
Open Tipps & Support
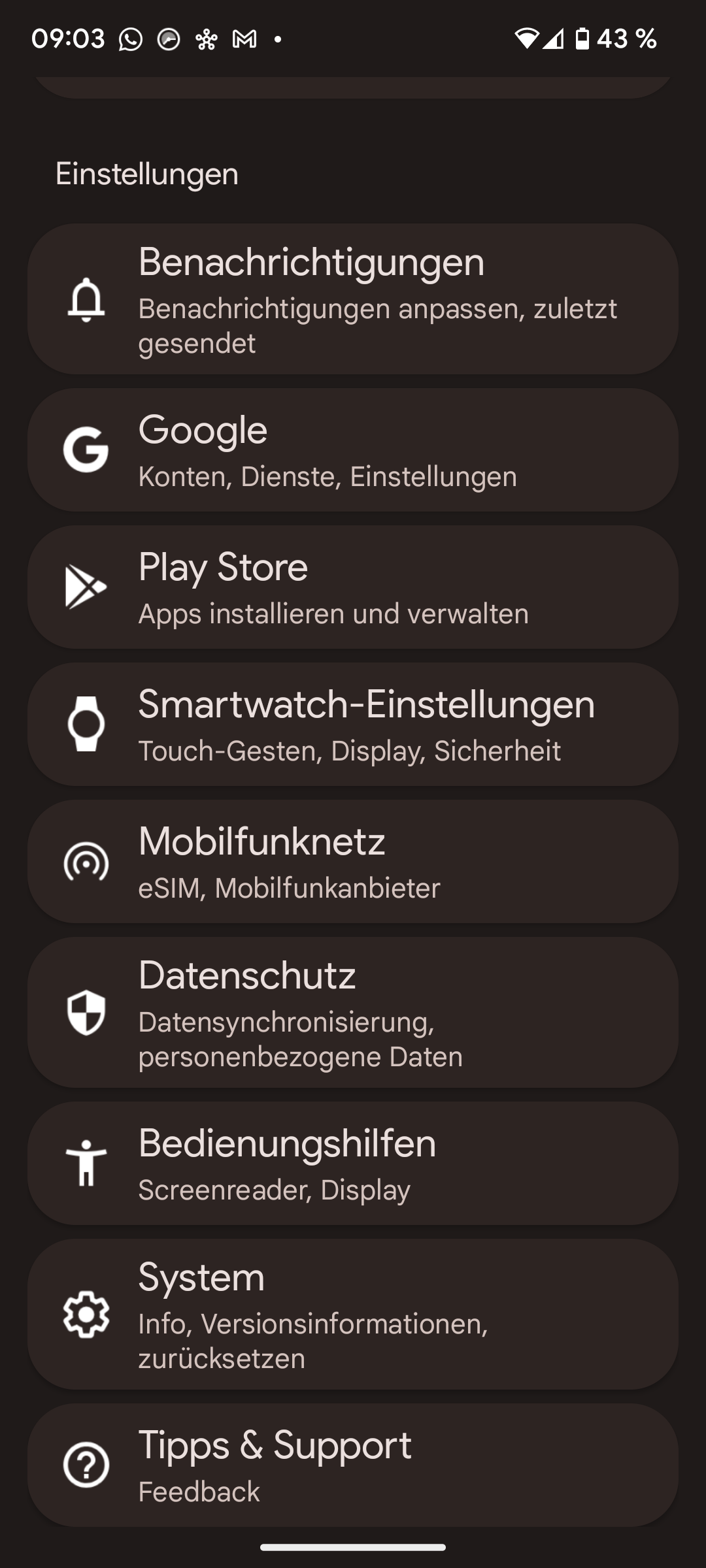[x=353, y=1465]
